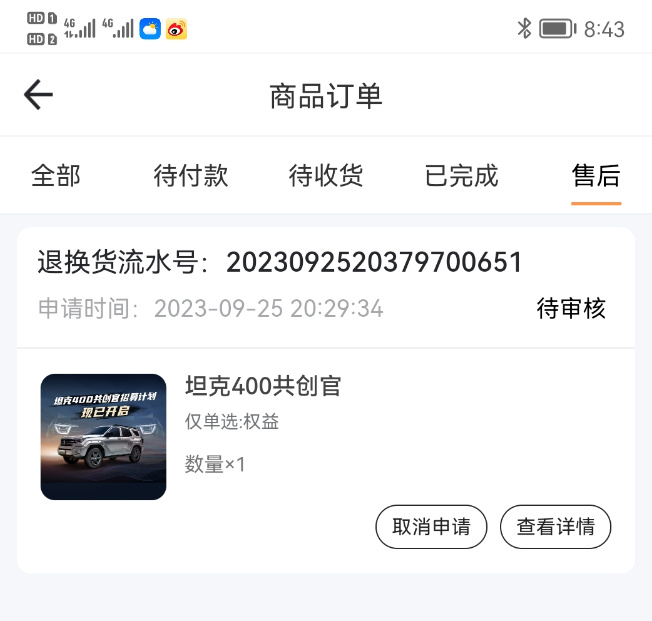Cancel the request with 取消申请
Viewport: 652px width, 621px height.
point(431,527)
